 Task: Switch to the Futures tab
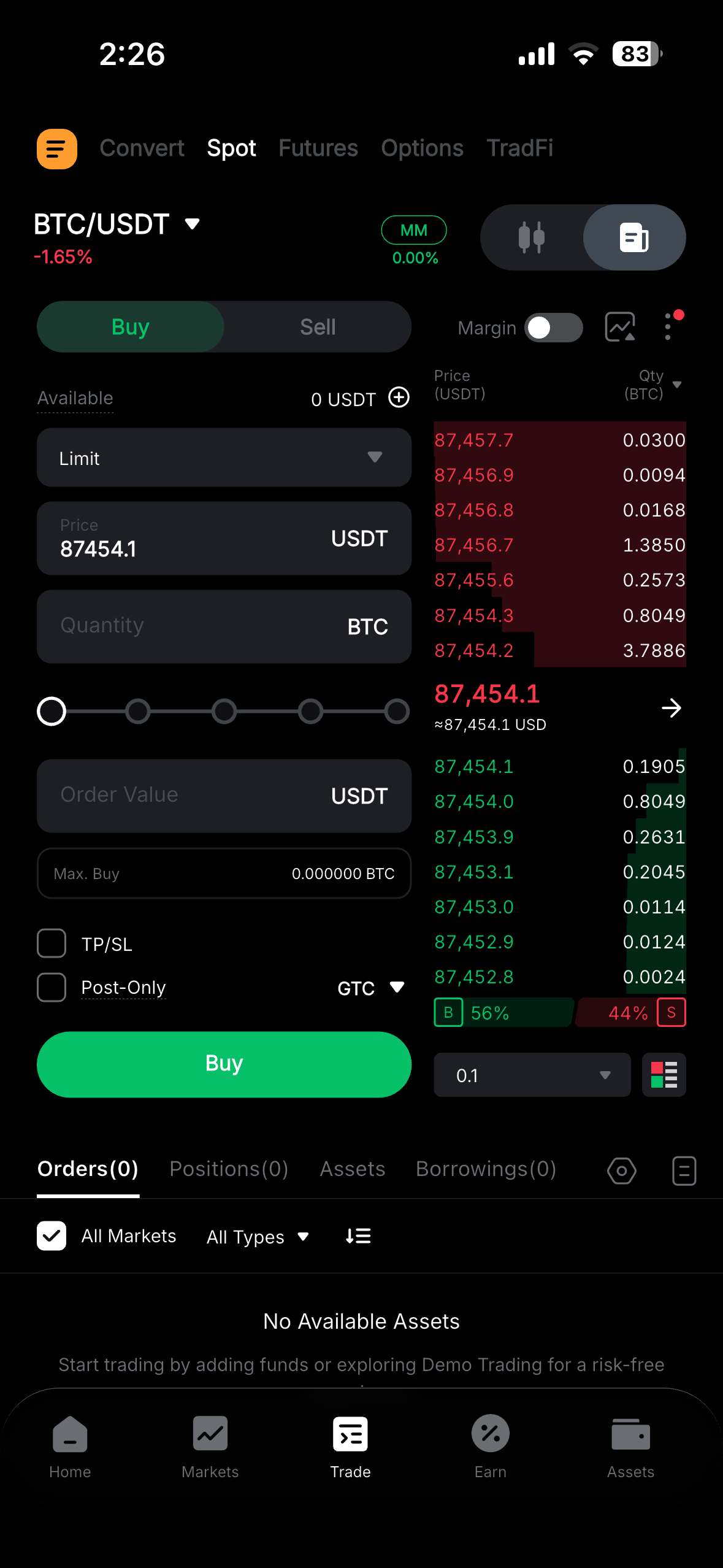pos(318,148)
